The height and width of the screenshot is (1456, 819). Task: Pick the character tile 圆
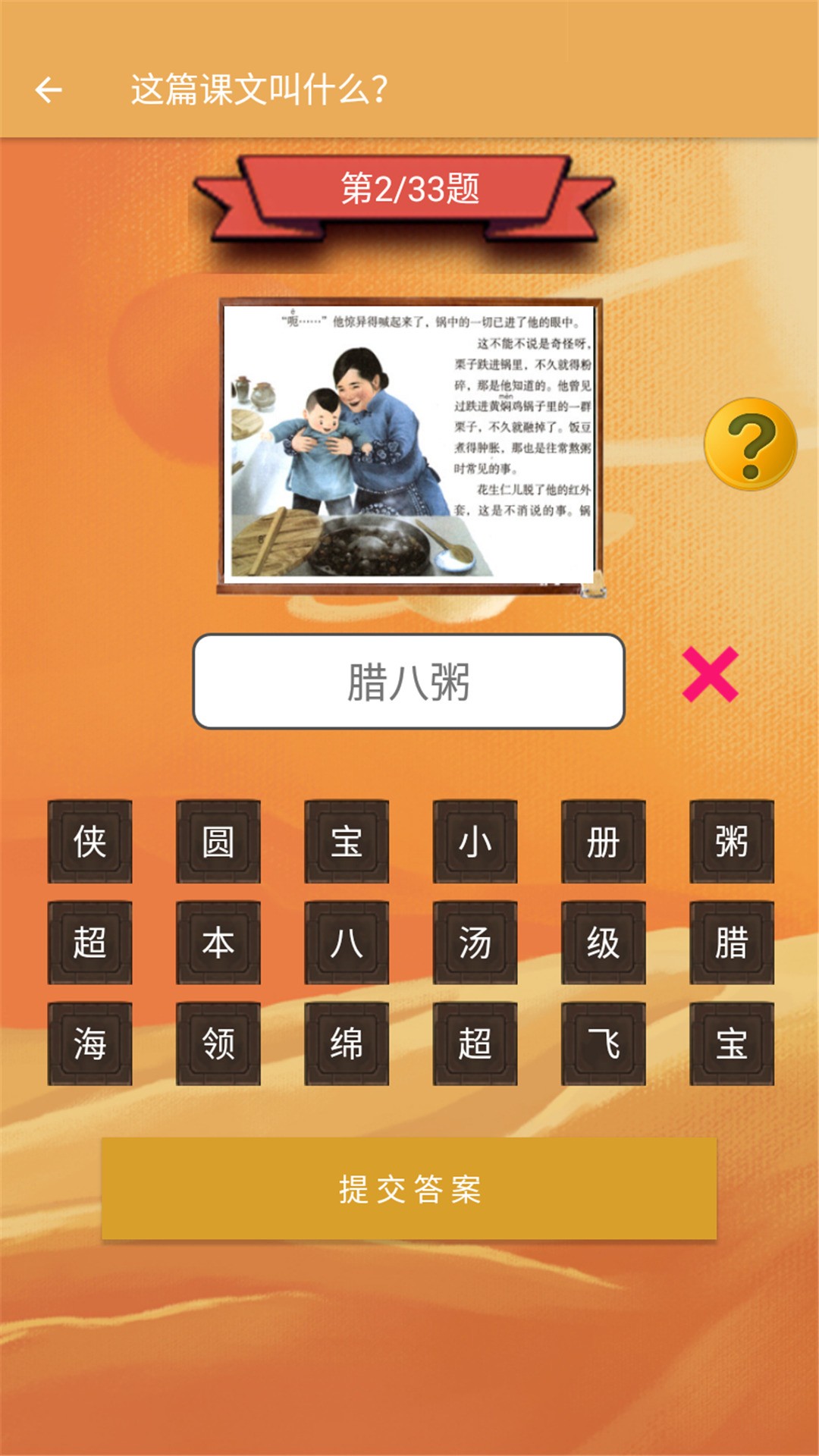[x=218, y=842]
